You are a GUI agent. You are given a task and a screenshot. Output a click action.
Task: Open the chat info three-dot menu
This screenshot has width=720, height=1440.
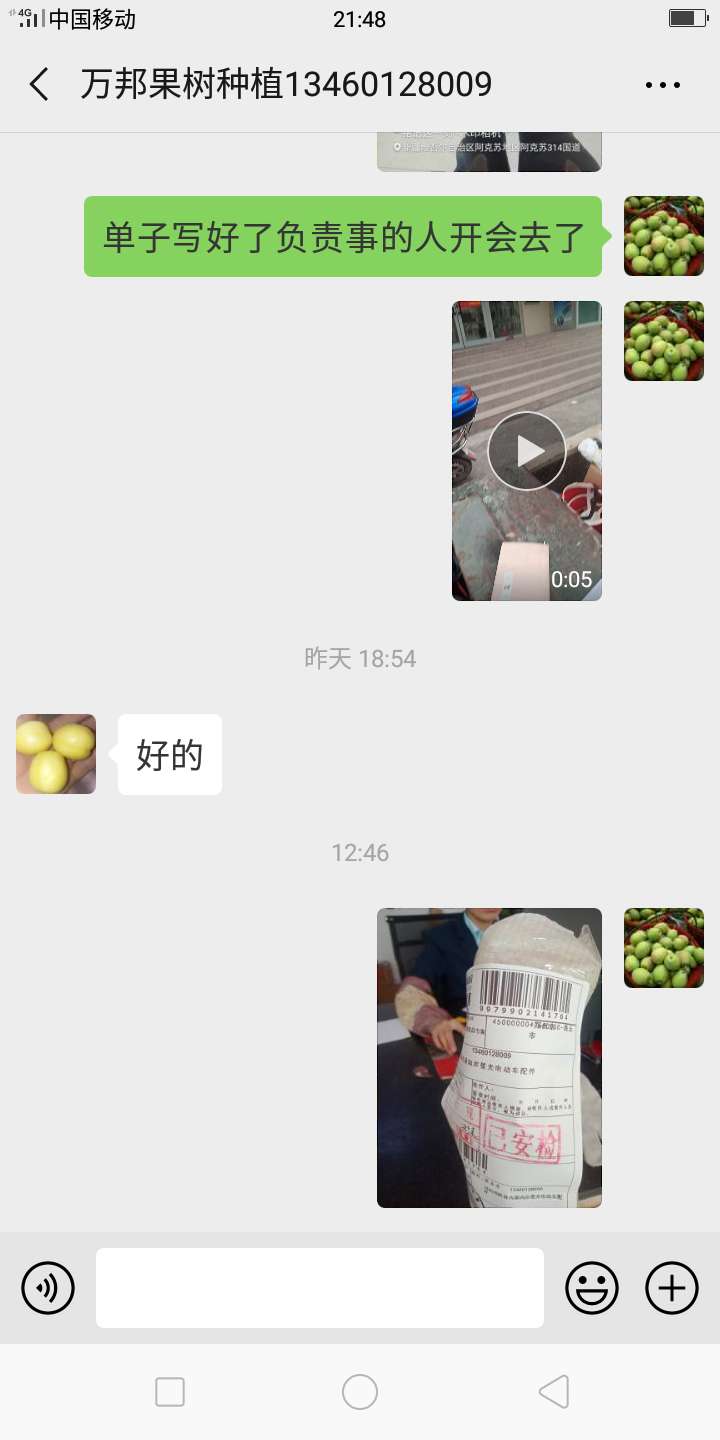tap(663, 85)
